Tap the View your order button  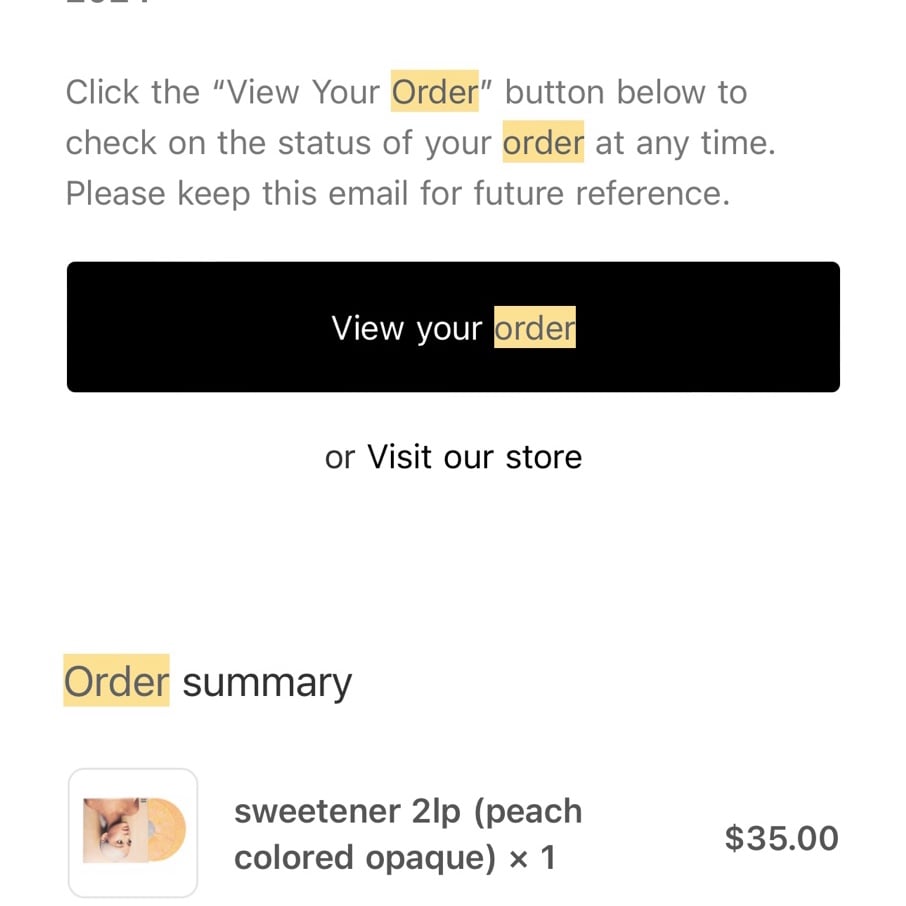click(453, 327)
